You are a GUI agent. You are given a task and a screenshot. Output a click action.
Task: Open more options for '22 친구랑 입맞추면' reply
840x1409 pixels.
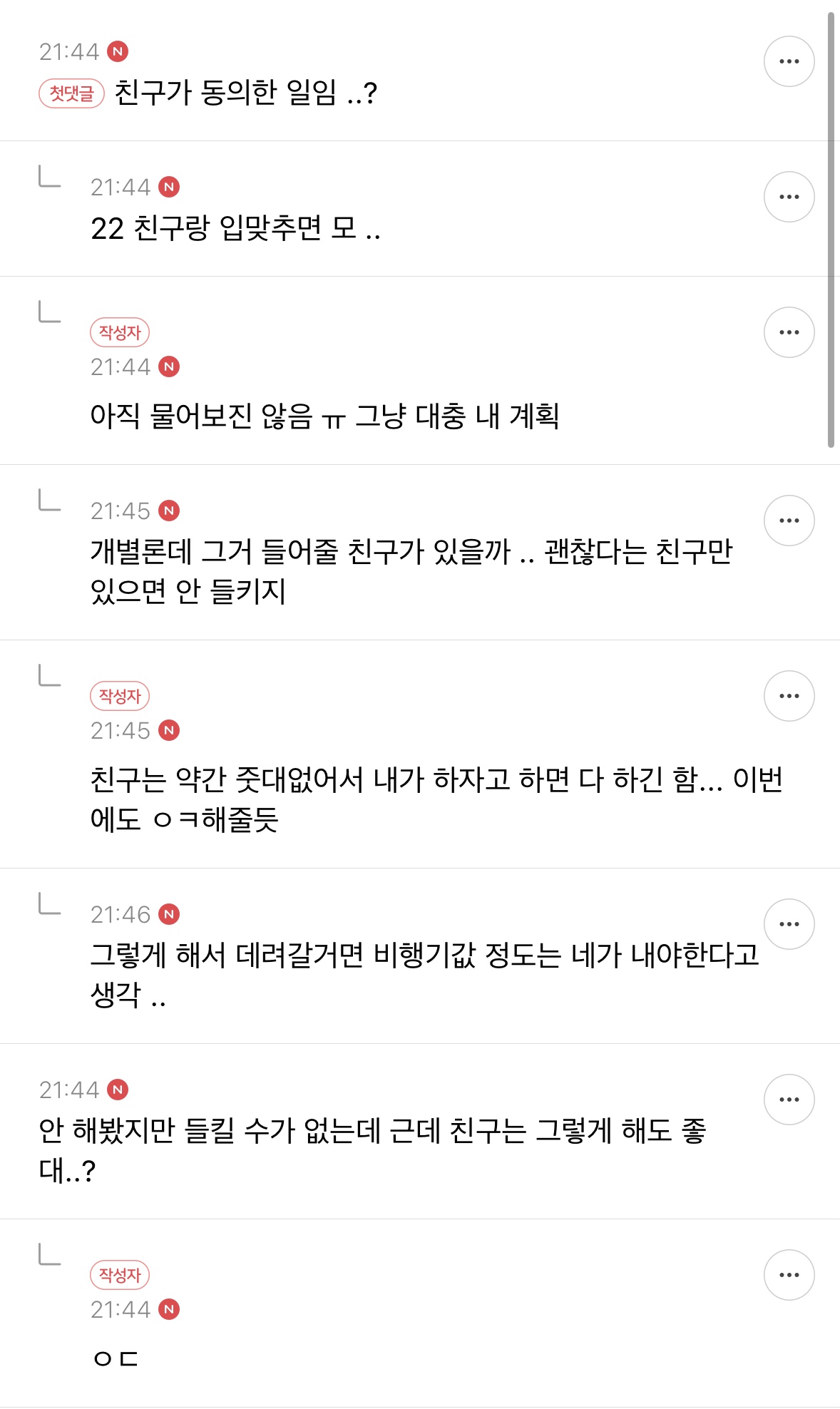(x=789, y=197)
